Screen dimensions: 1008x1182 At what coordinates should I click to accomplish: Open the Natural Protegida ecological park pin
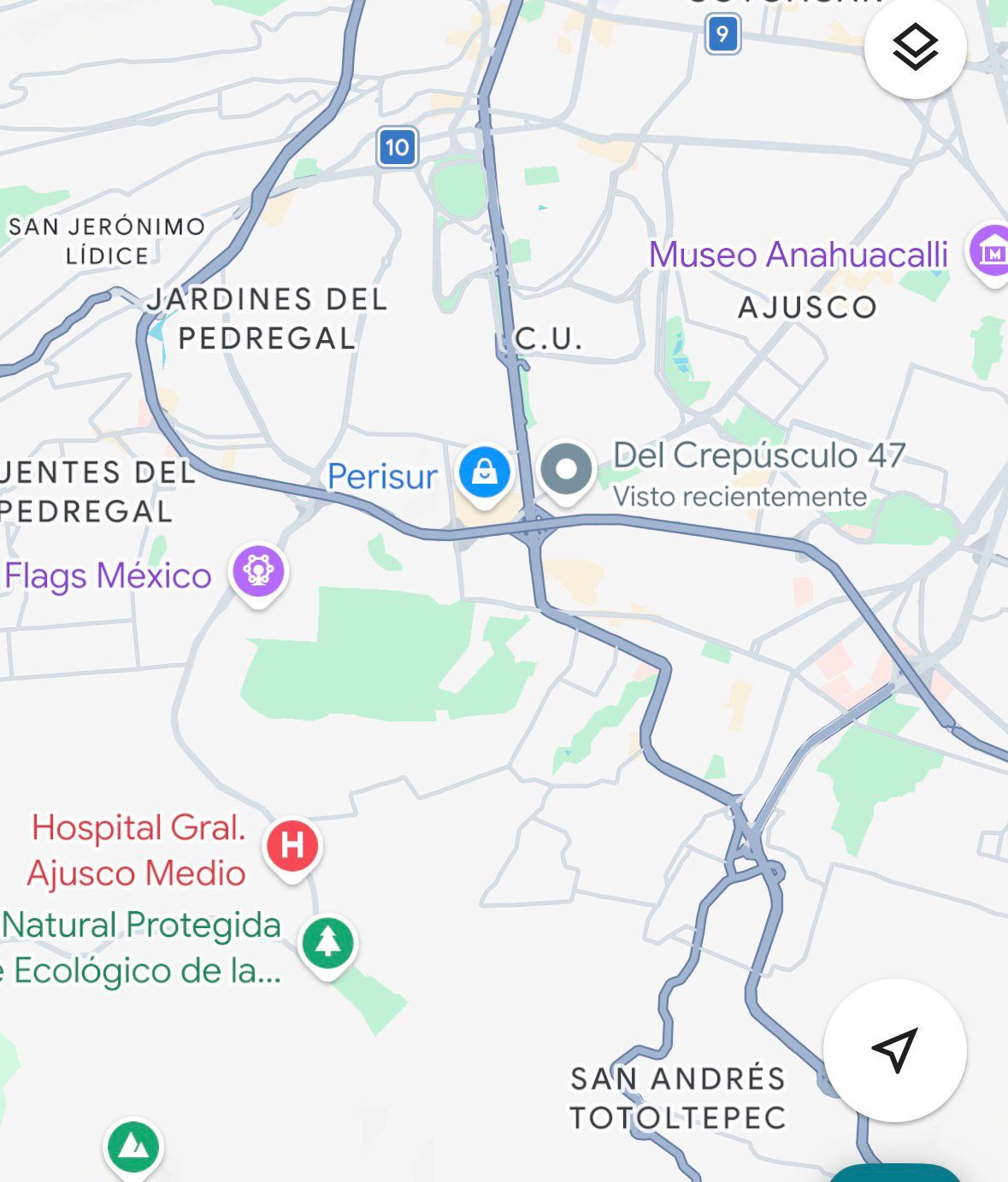click(x=327, y=943)
